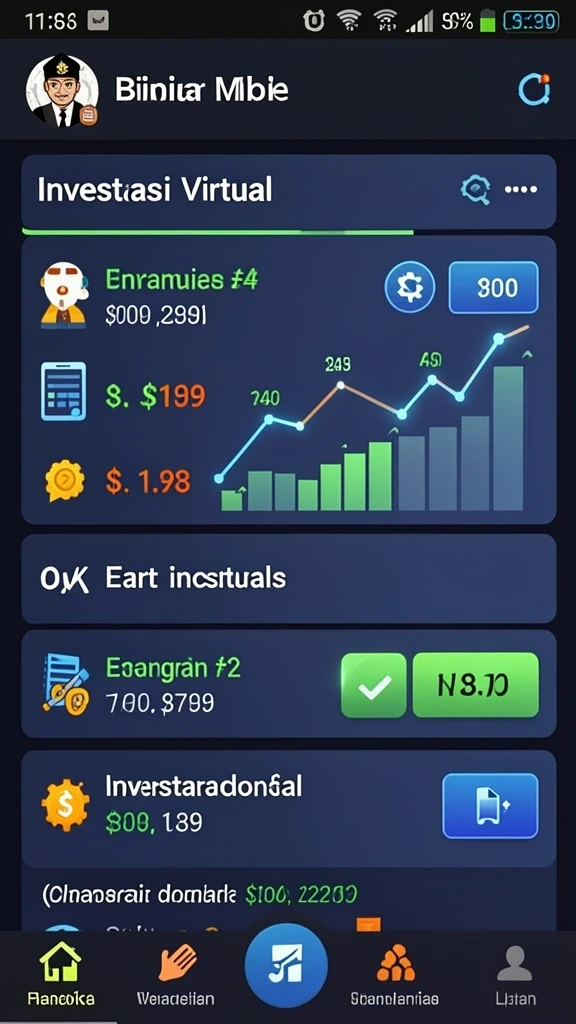Viewport: 576px width, 1024px height.
Task: Tap the center blue round button
Action: (286, 965)
